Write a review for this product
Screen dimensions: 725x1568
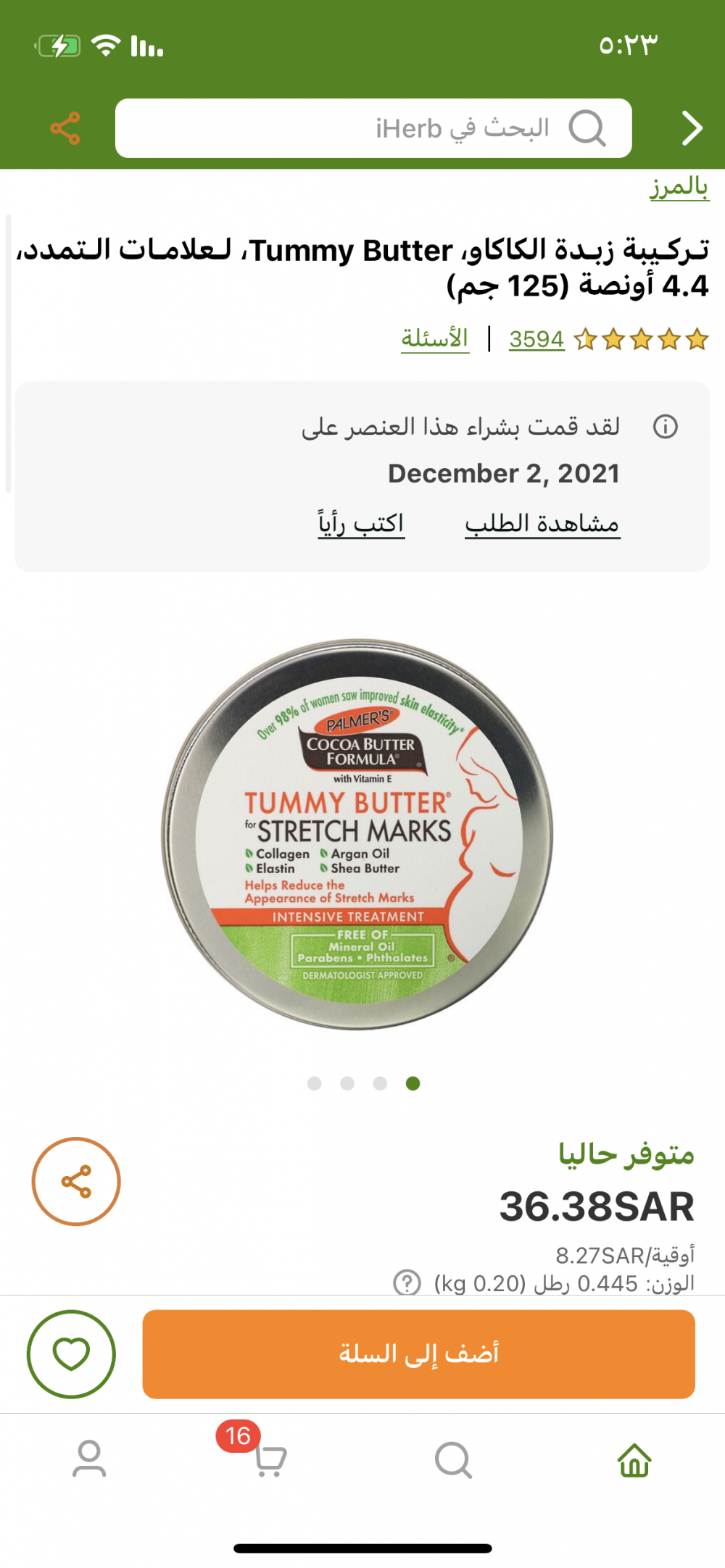[361, 523]
